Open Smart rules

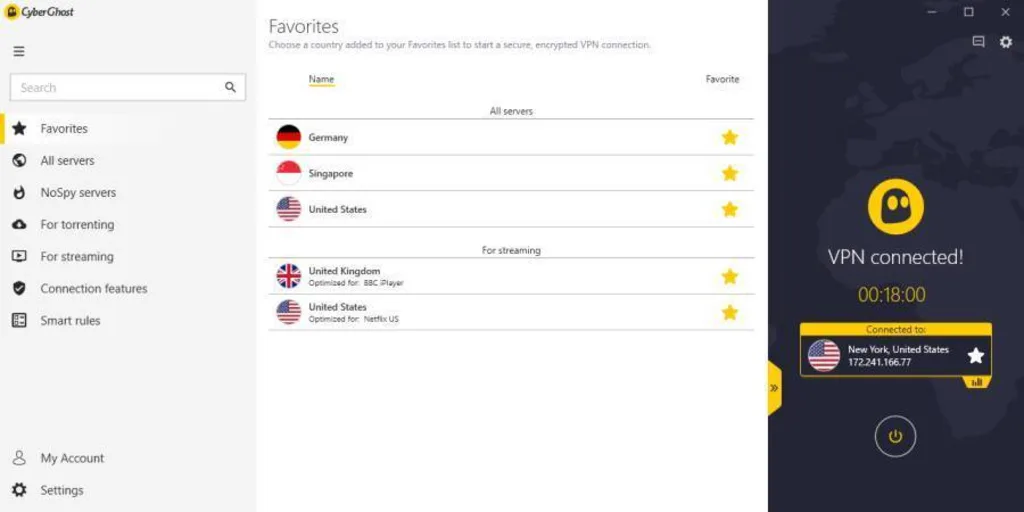[x=70, y=321]
